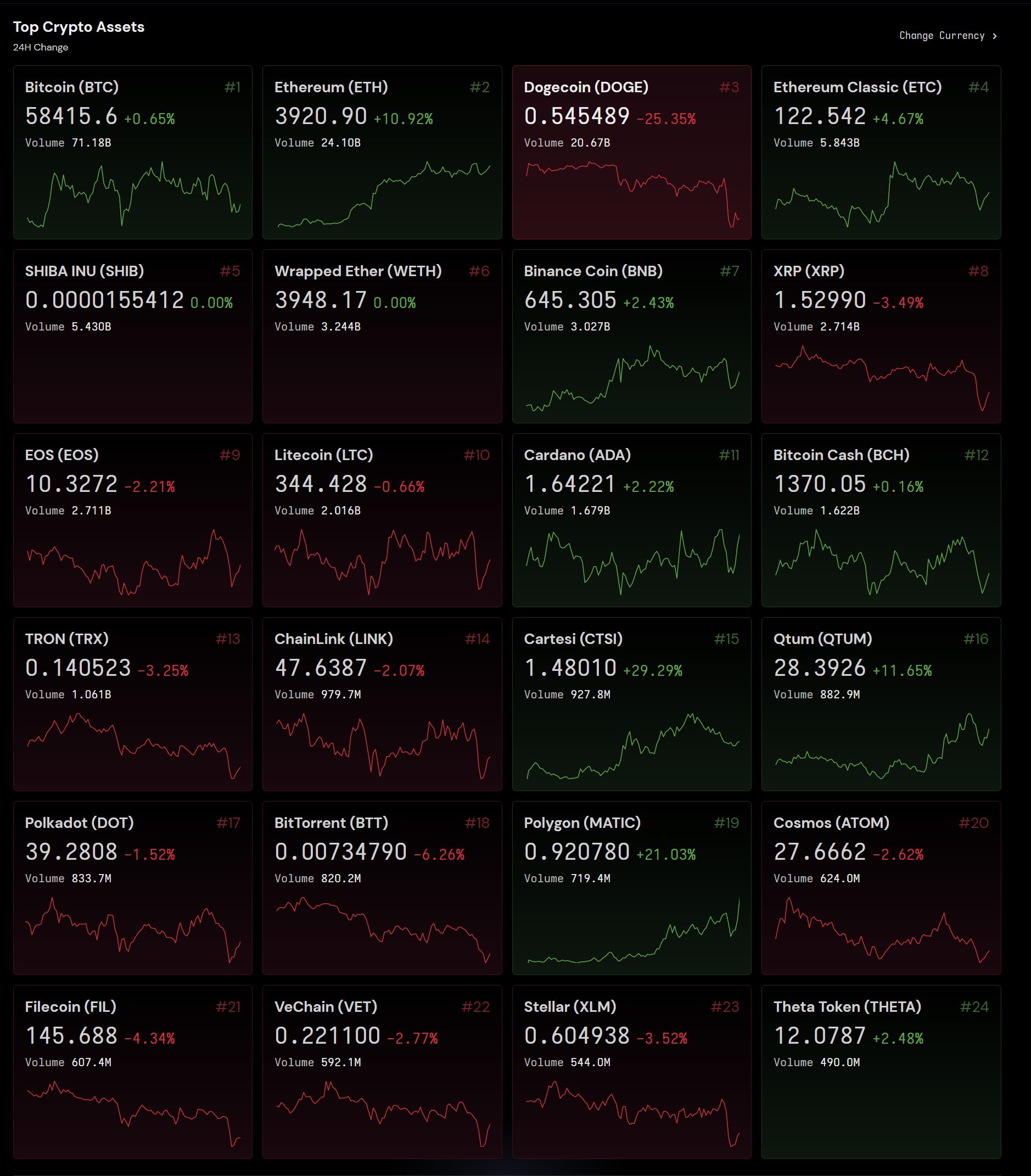Image resolution: width=1031 pixels, height=1176 pixels.
Task: Open the Wrapped Ether (WETH) card
Action: point(382,336)
